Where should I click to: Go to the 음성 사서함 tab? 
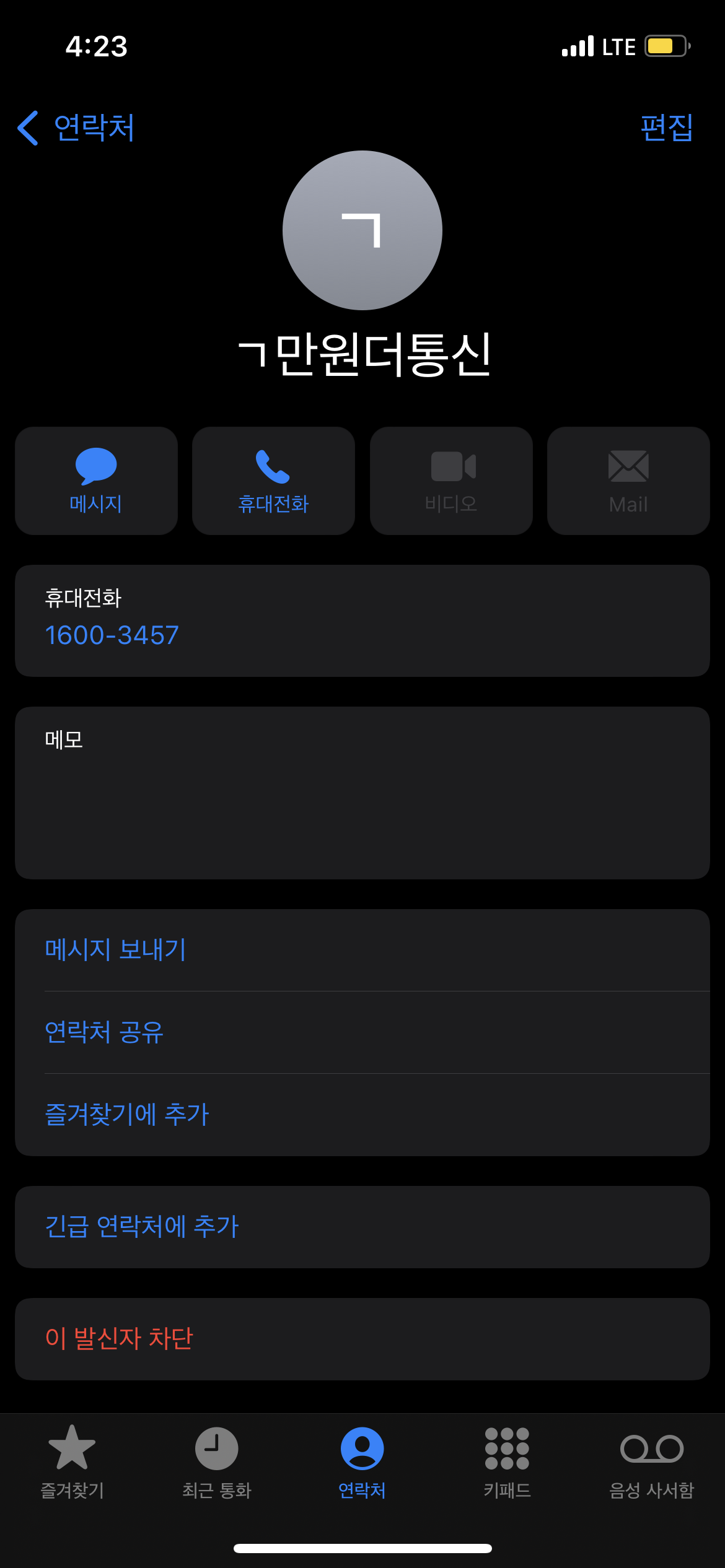point(652,1463)
